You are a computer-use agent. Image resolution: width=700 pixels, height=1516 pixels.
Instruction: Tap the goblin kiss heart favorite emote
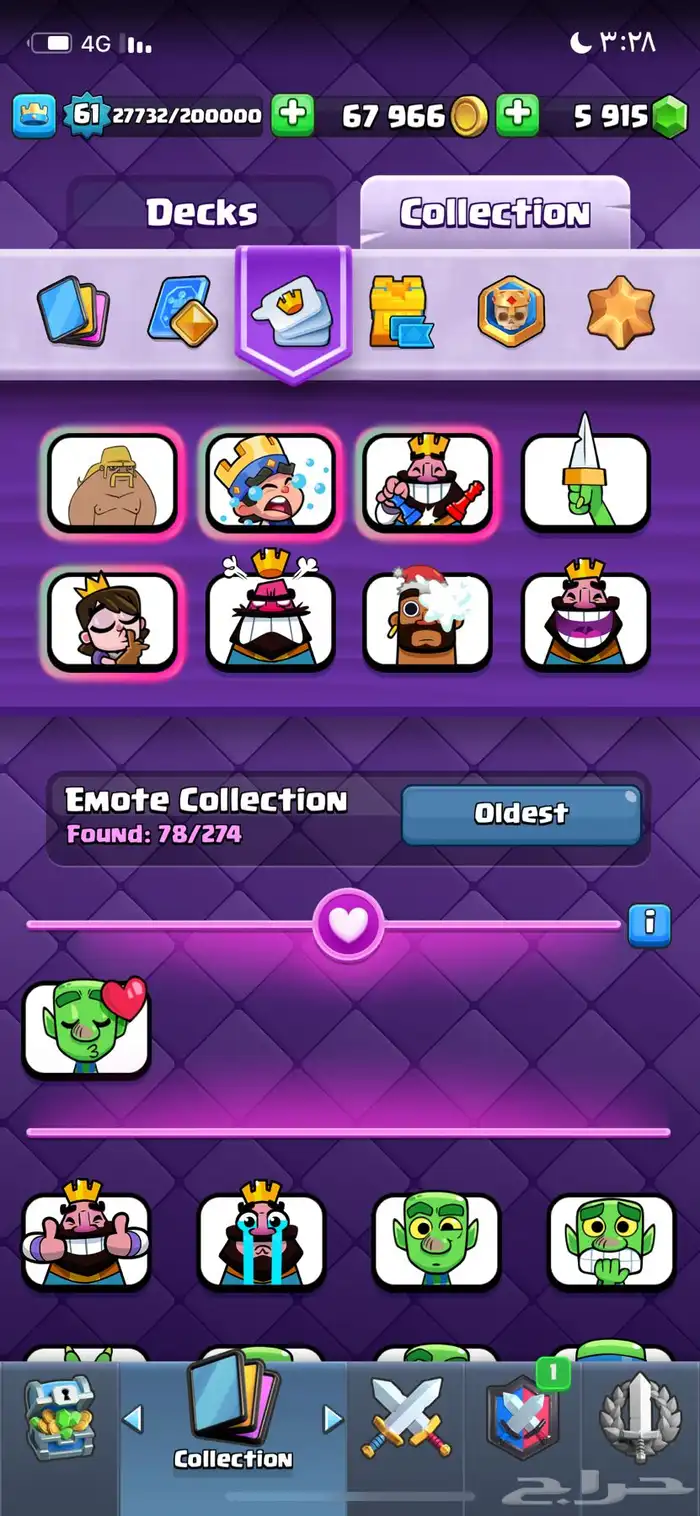(86, 1029)
